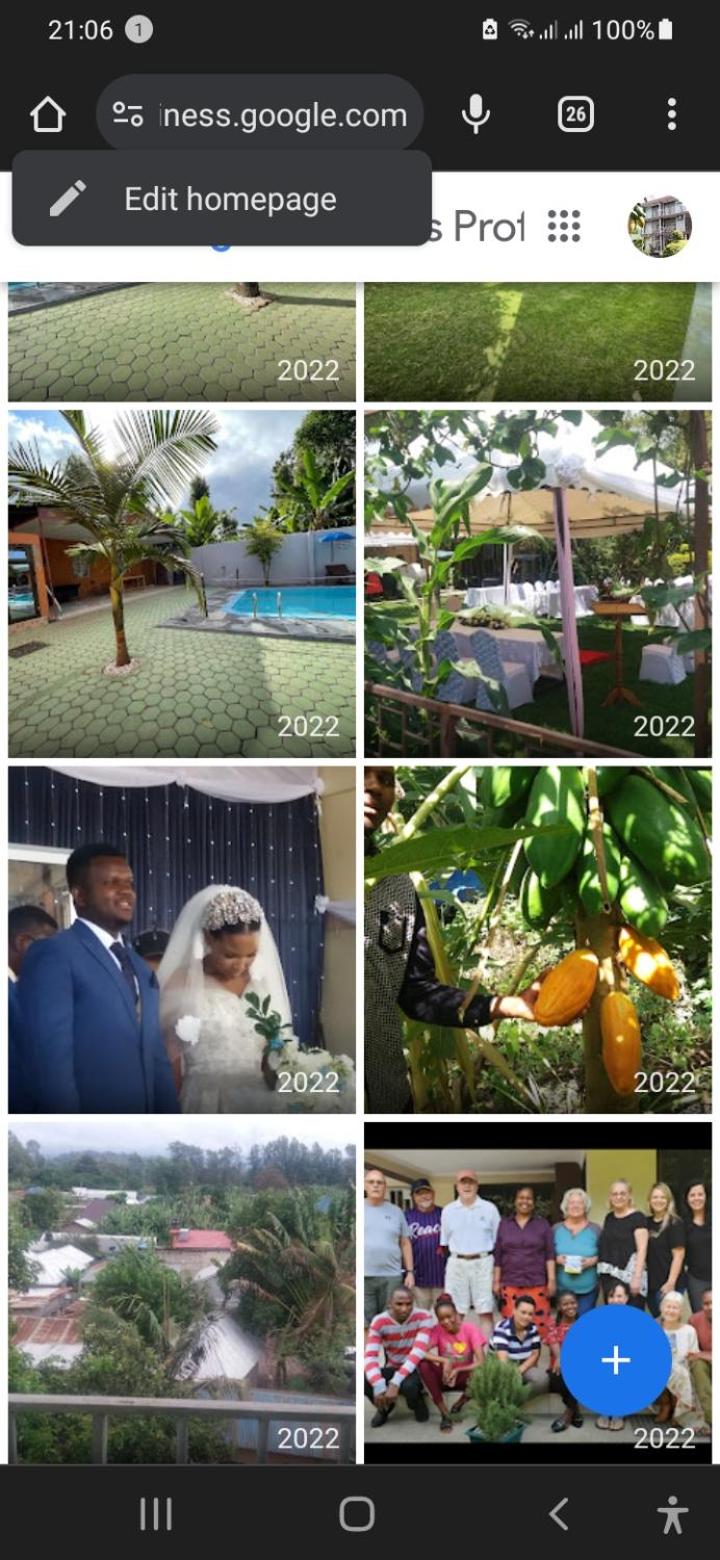Open the garden tent party photo
Viewport: 720px width, 1560px height.
tap(538, 584)
